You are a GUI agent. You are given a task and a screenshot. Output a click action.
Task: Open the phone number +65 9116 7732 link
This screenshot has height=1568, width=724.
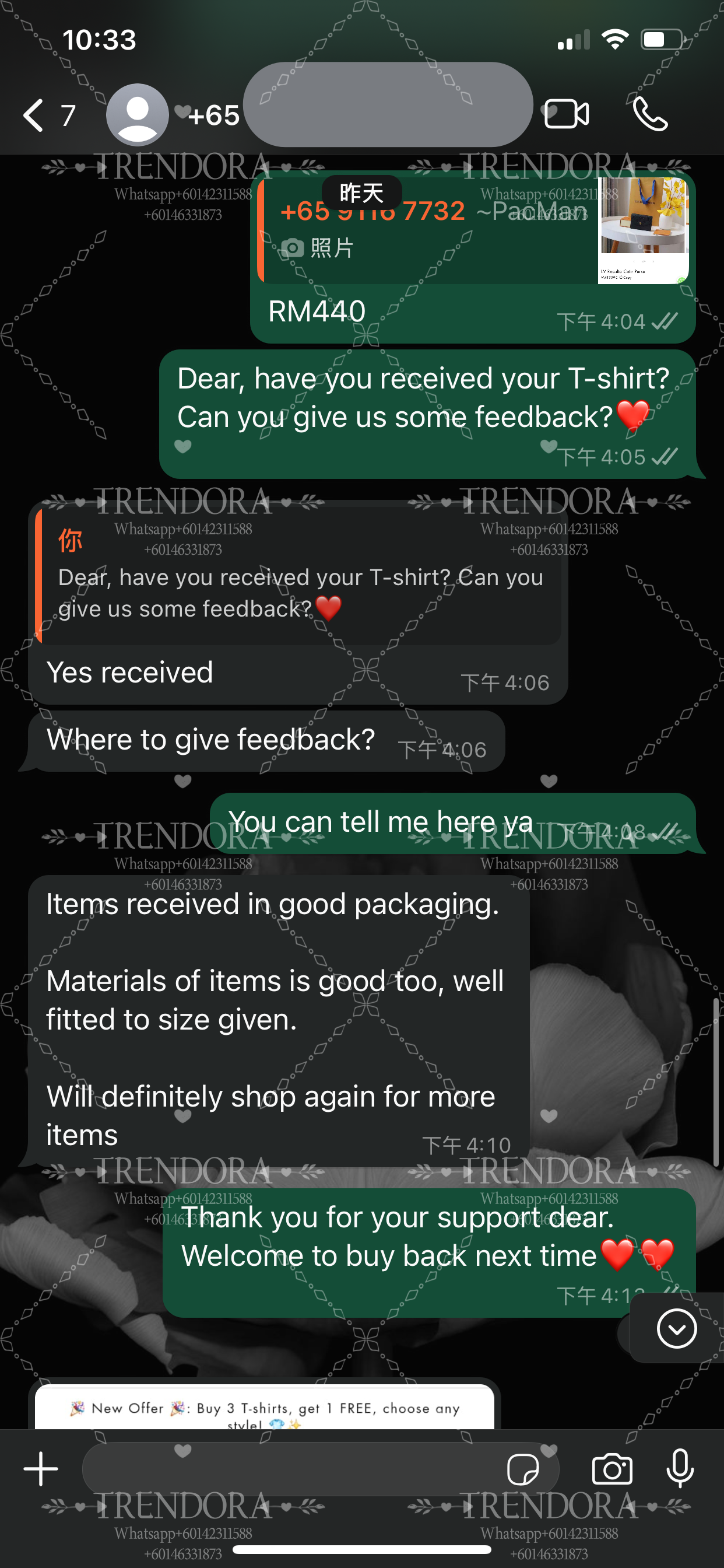pyautogui.click(x=371, y=211)
